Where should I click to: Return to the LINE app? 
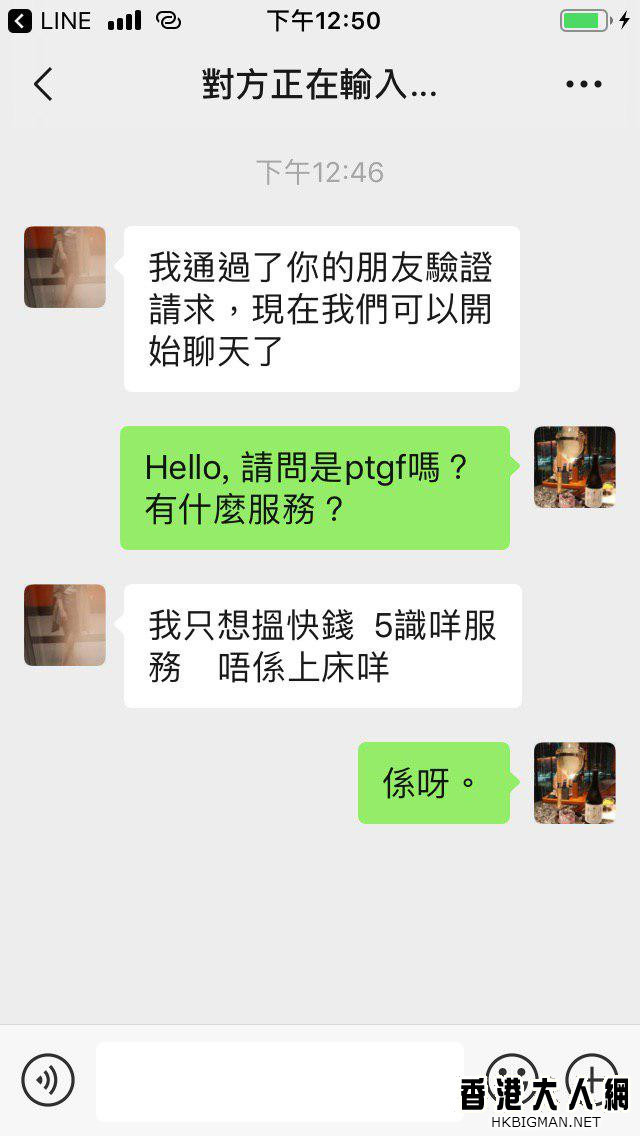coord(50,21)
